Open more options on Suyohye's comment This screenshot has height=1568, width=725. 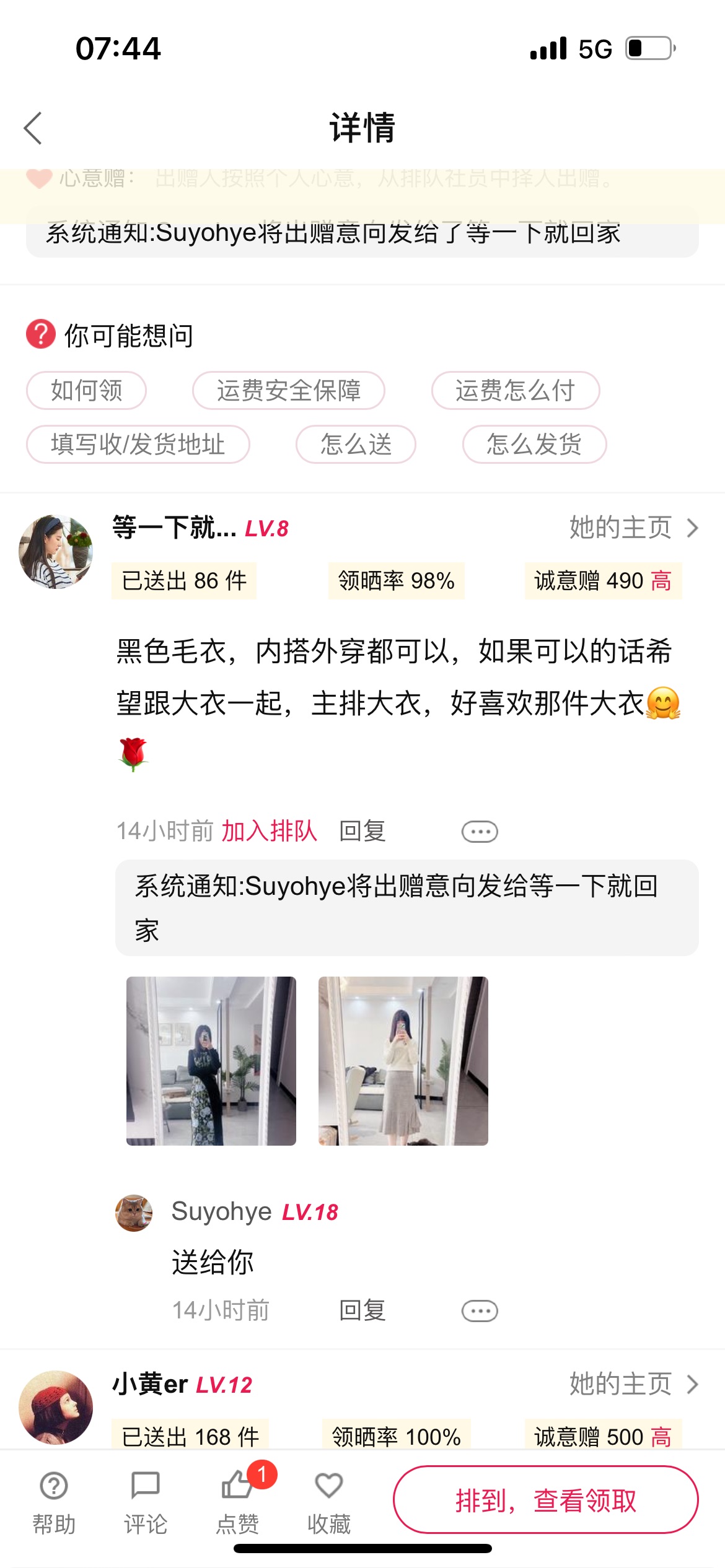coord(480,1311)
